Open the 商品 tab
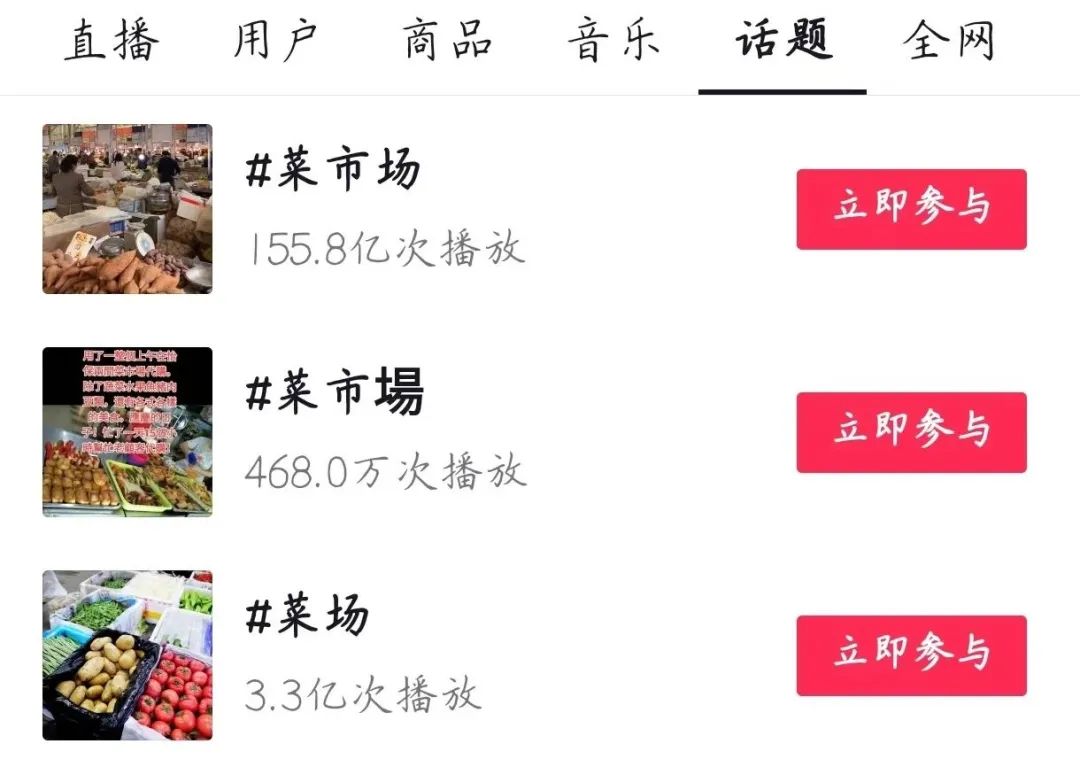Viewport: 1080px width, 759px height. click(x=447, y=42)
